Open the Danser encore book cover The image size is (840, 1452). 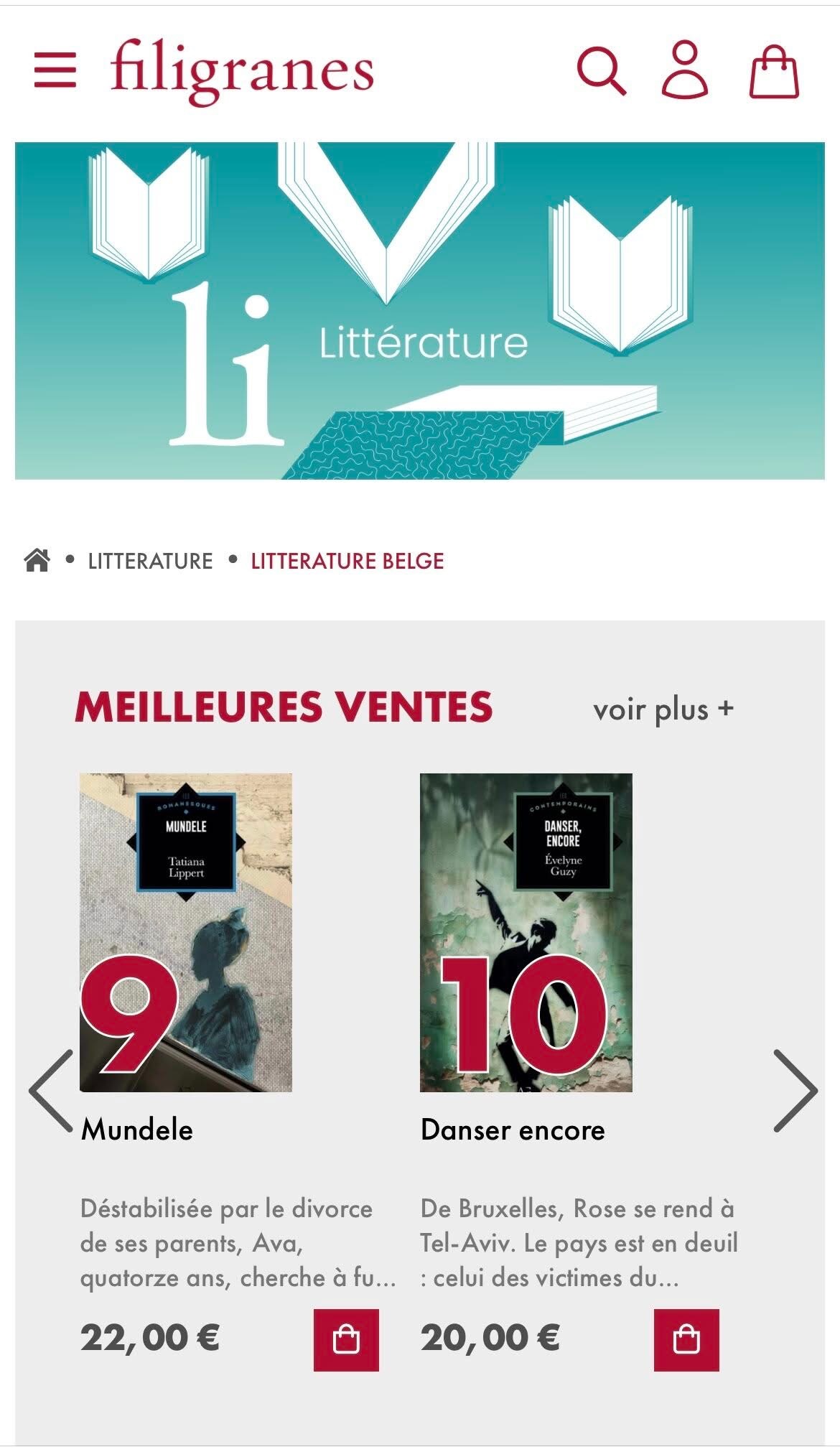tap(526, 932)
